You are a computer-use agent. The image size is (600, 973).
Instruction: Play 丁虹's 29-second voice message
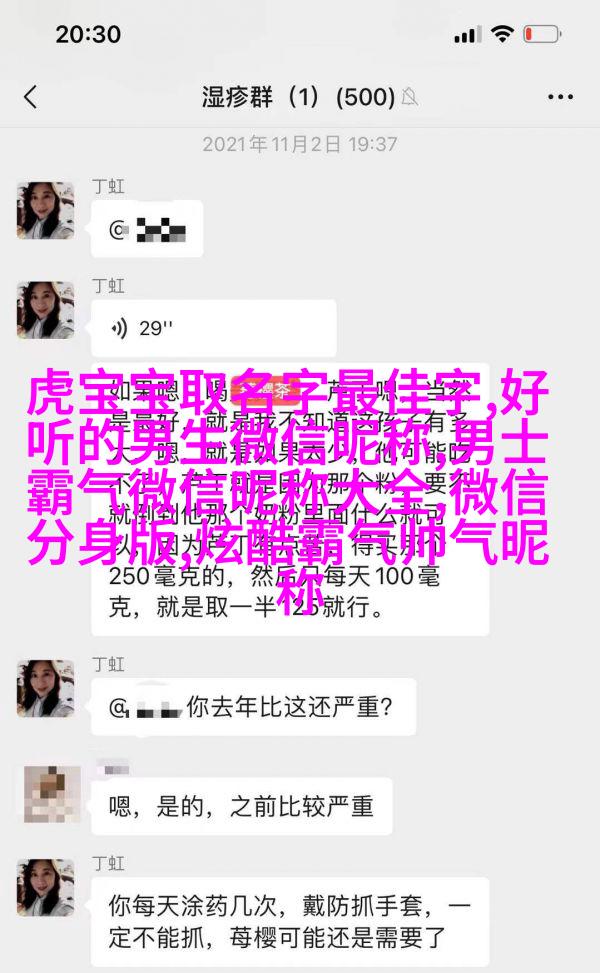tap(212, 328)
